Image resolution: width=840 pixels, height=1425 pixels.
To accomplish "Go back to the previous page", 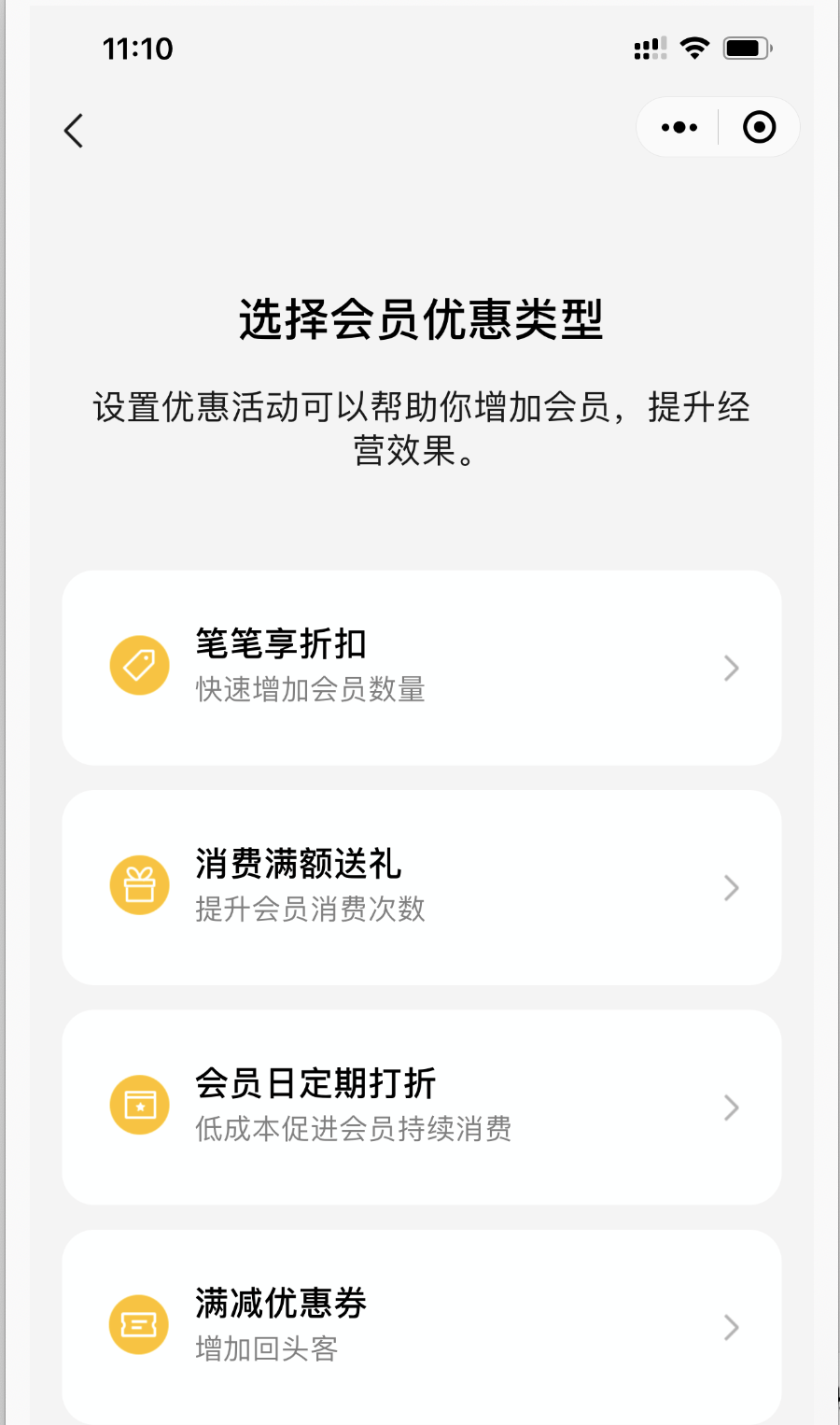I will coord(74,131).
